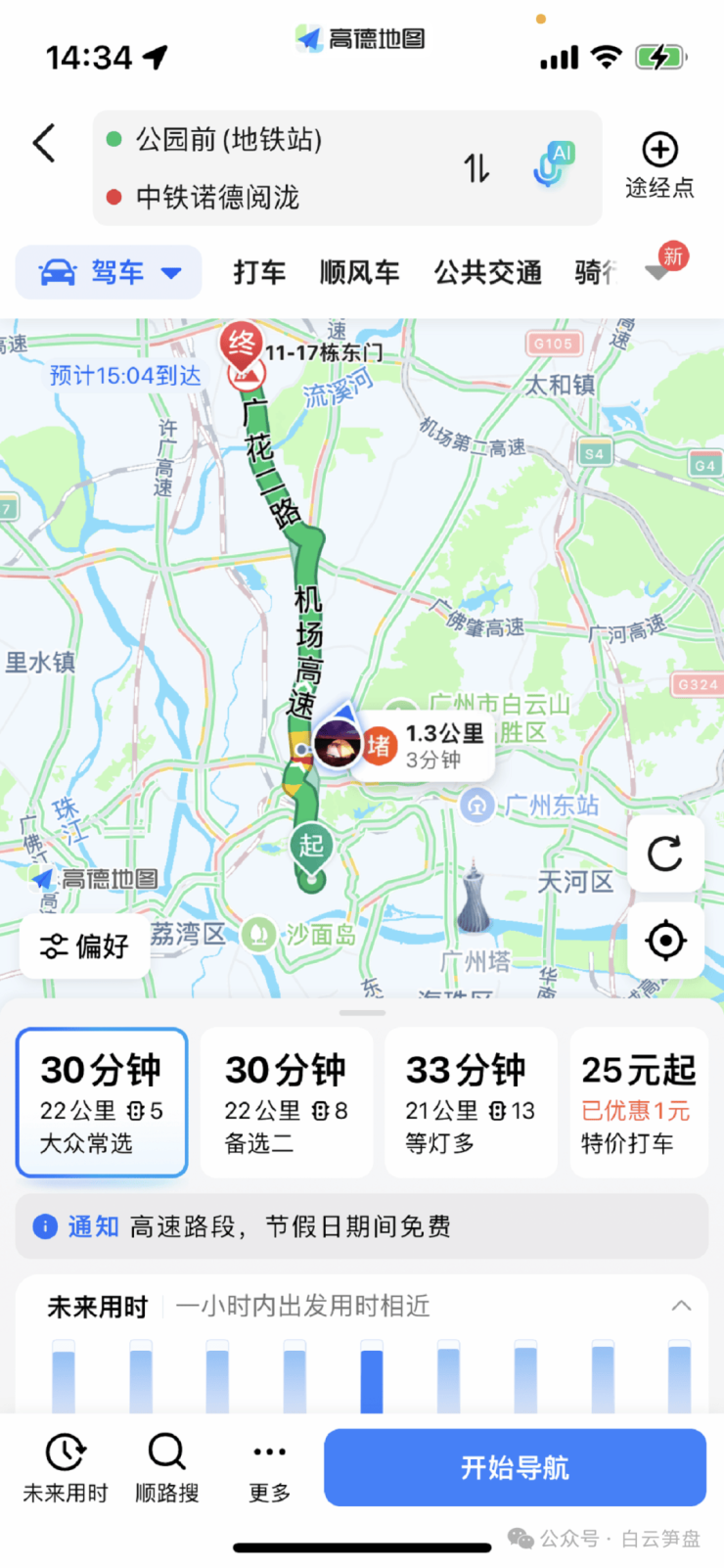Switch to the 打车 tab
This screenshot has height=1568, width=724.
pyautogui.click(x=259, y=272)
